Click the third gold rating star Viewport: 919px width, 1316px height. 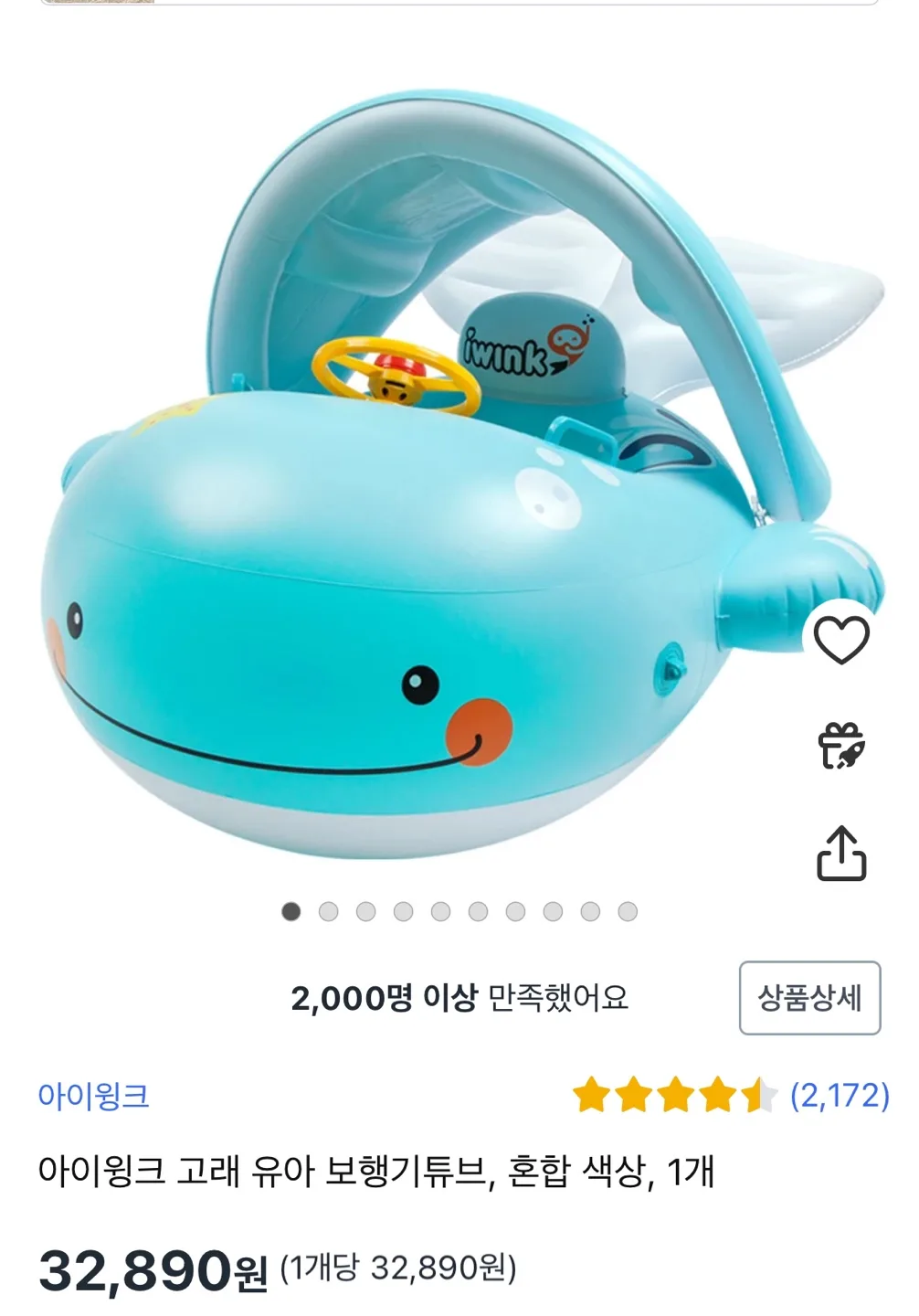tap(674, 1092)
